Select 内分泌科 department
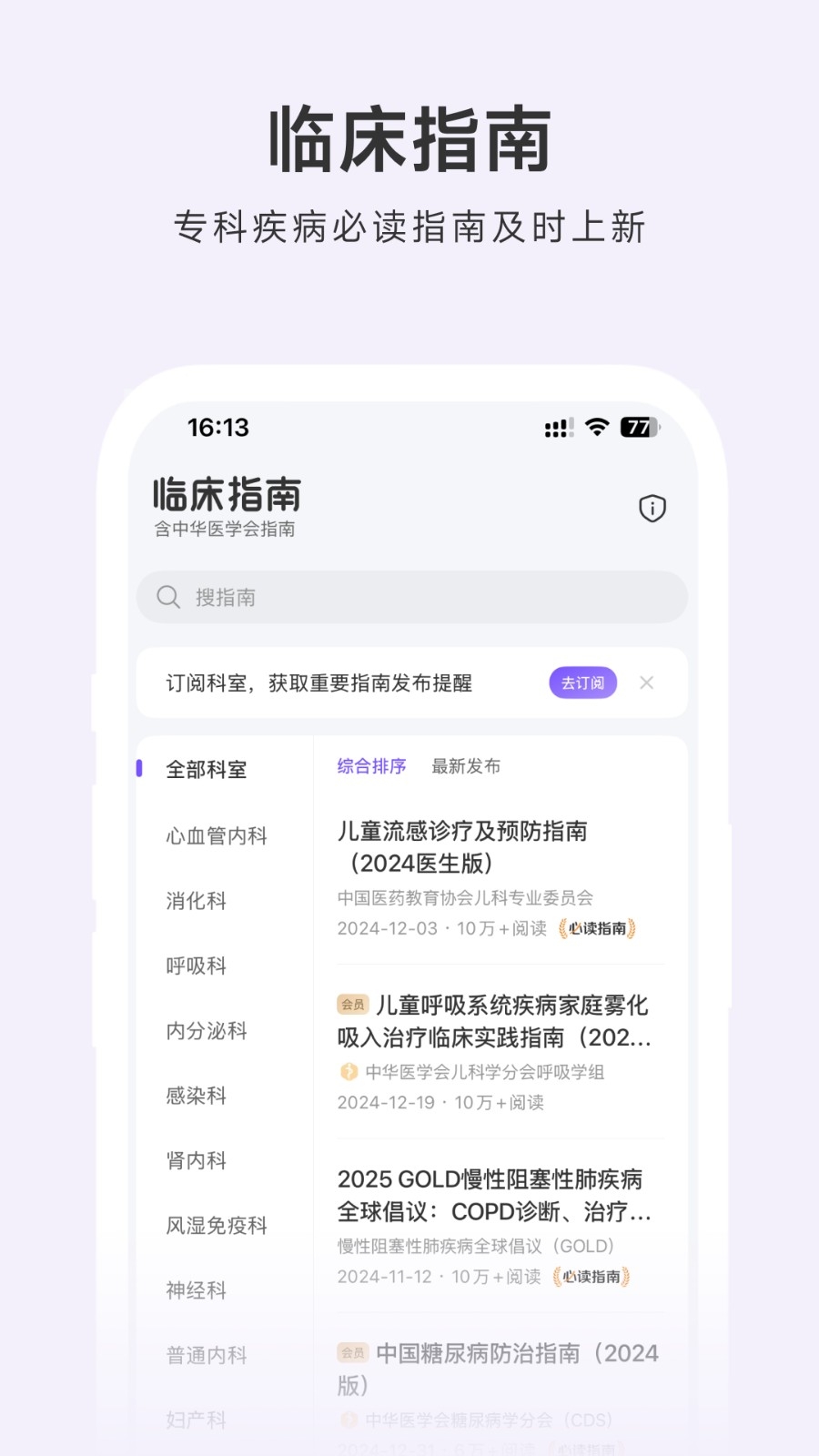Screen dimensions: 819x1456 (205, 1031)
